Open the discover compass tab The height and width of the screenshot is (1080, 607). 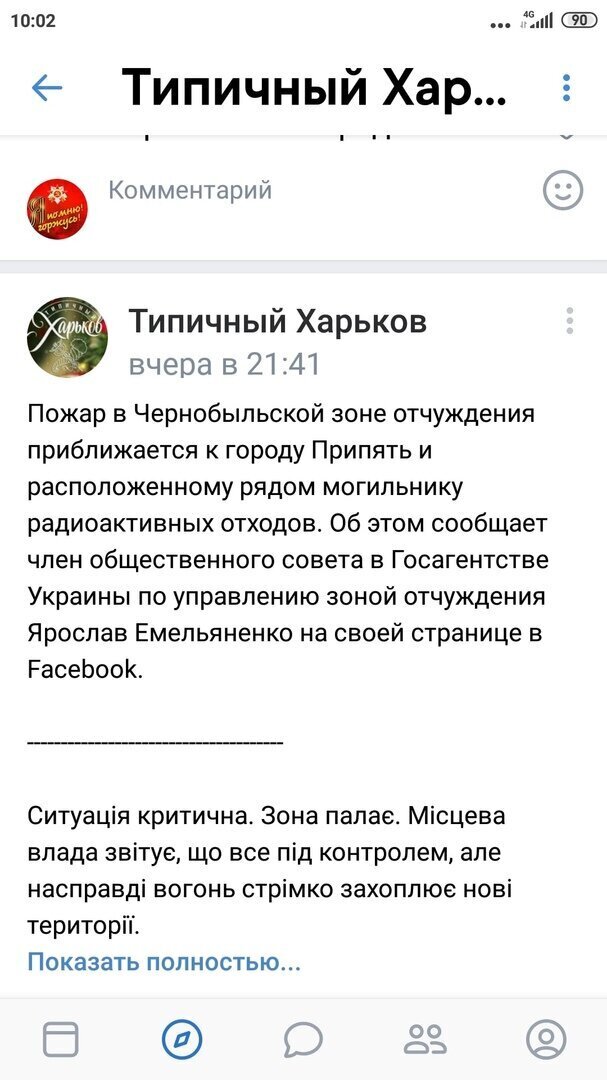click(182, 1039)
